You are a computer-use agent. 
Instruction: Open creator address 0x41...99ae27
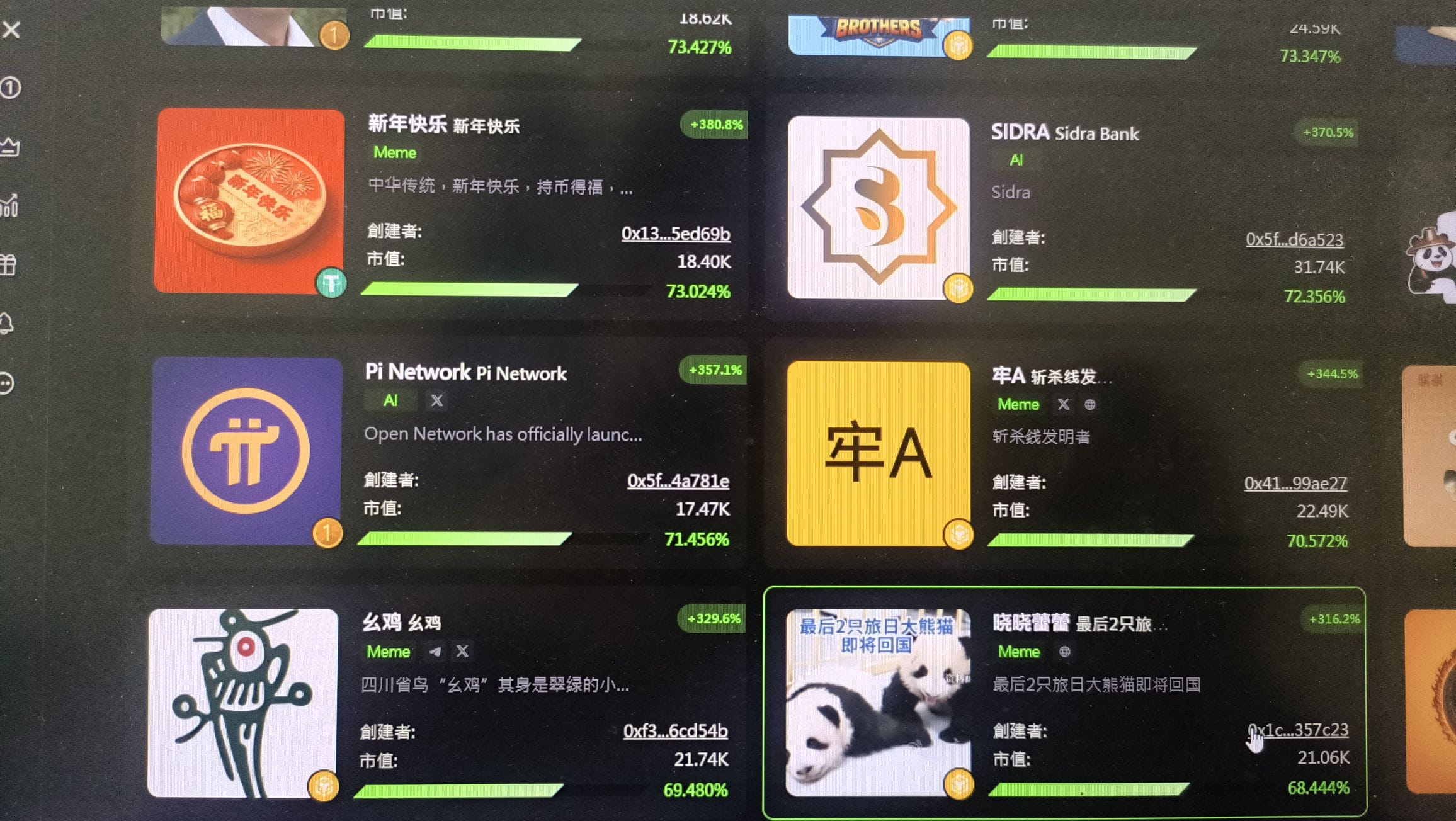[x=1295, y=484]
